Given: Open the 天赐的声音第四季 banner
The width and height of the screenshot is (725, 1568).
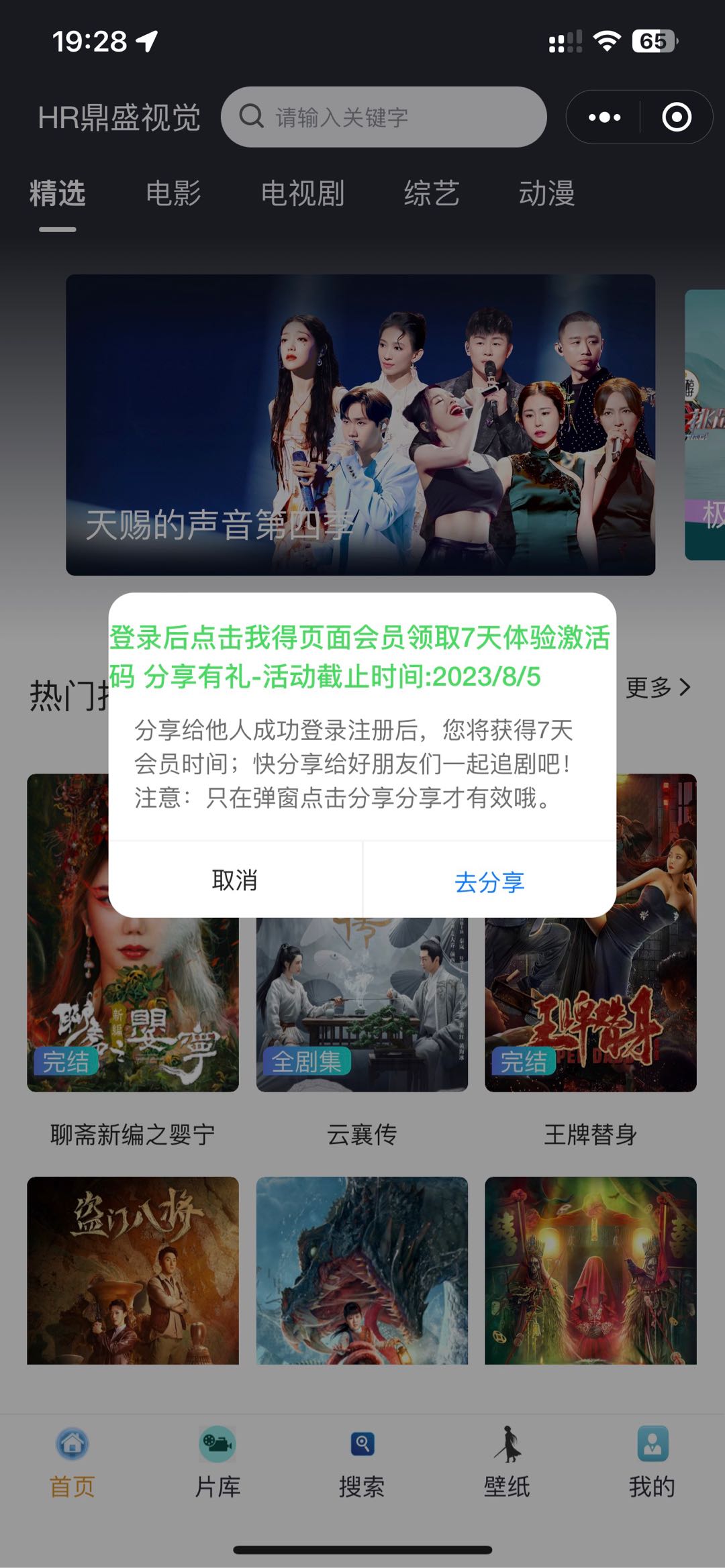Looking at the screenshot, I should pyautogui.click(x=360, y=424).
